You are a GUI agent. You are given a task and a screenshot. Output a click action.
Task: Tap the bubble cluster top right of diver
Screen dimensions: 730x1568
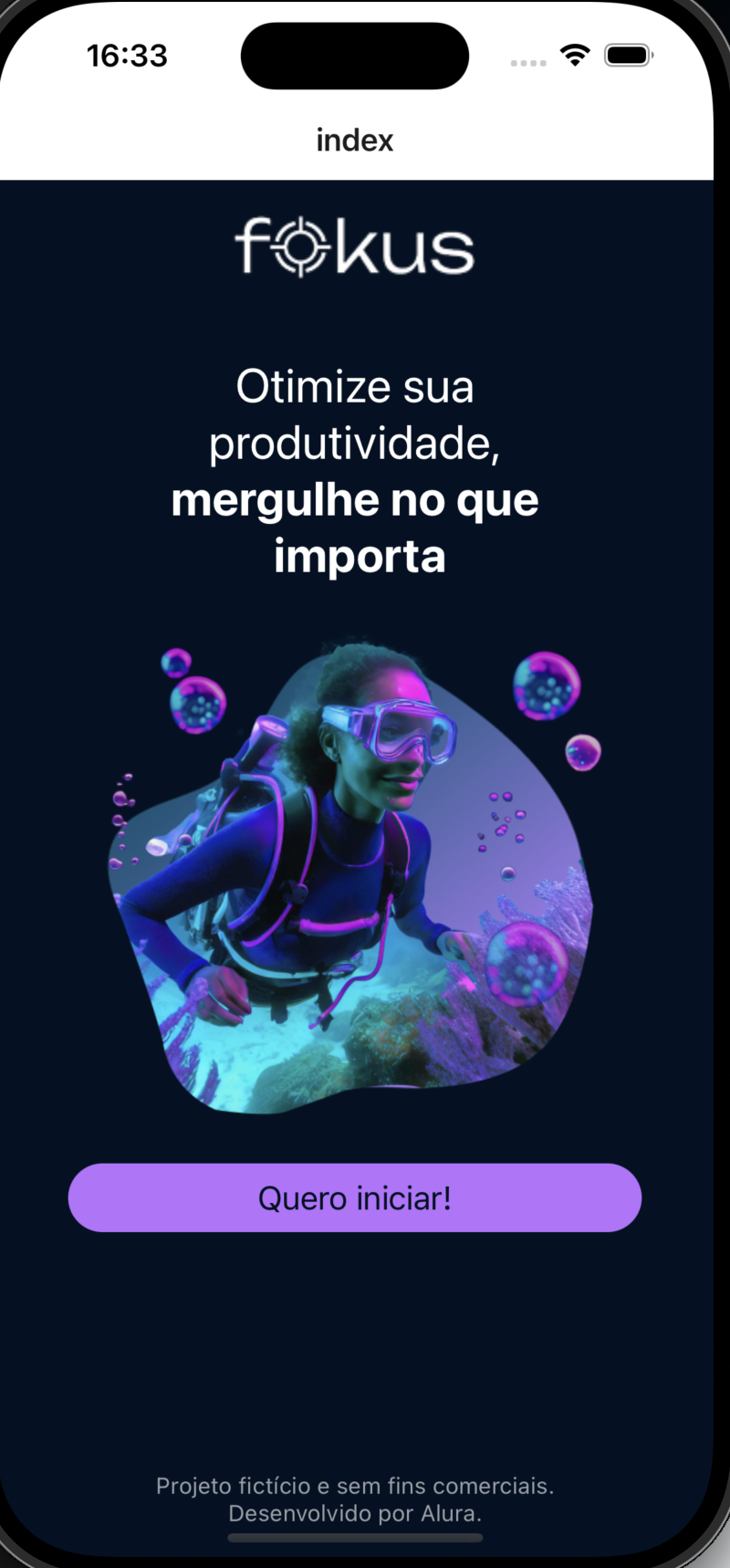pyautogui.click(x=547, y=686)
